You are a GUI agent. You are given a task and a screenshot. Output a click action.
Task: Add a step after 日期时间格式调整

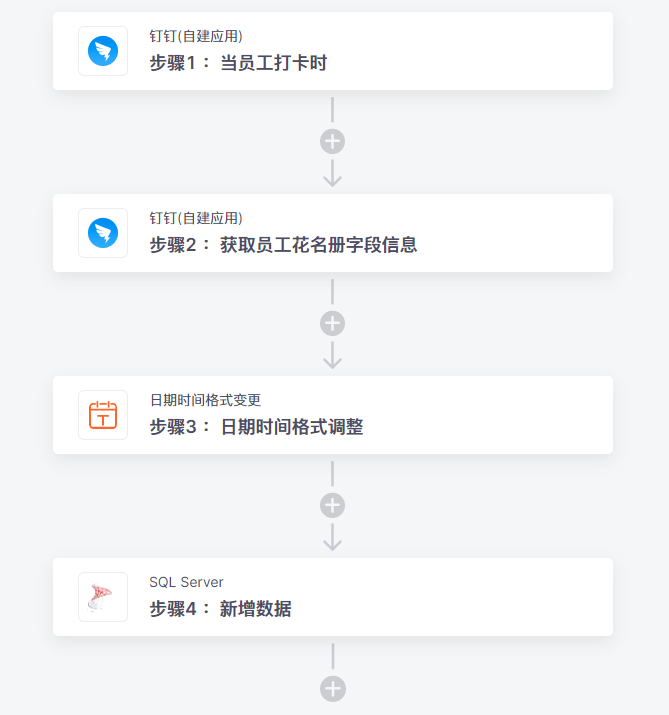[332, 505]
